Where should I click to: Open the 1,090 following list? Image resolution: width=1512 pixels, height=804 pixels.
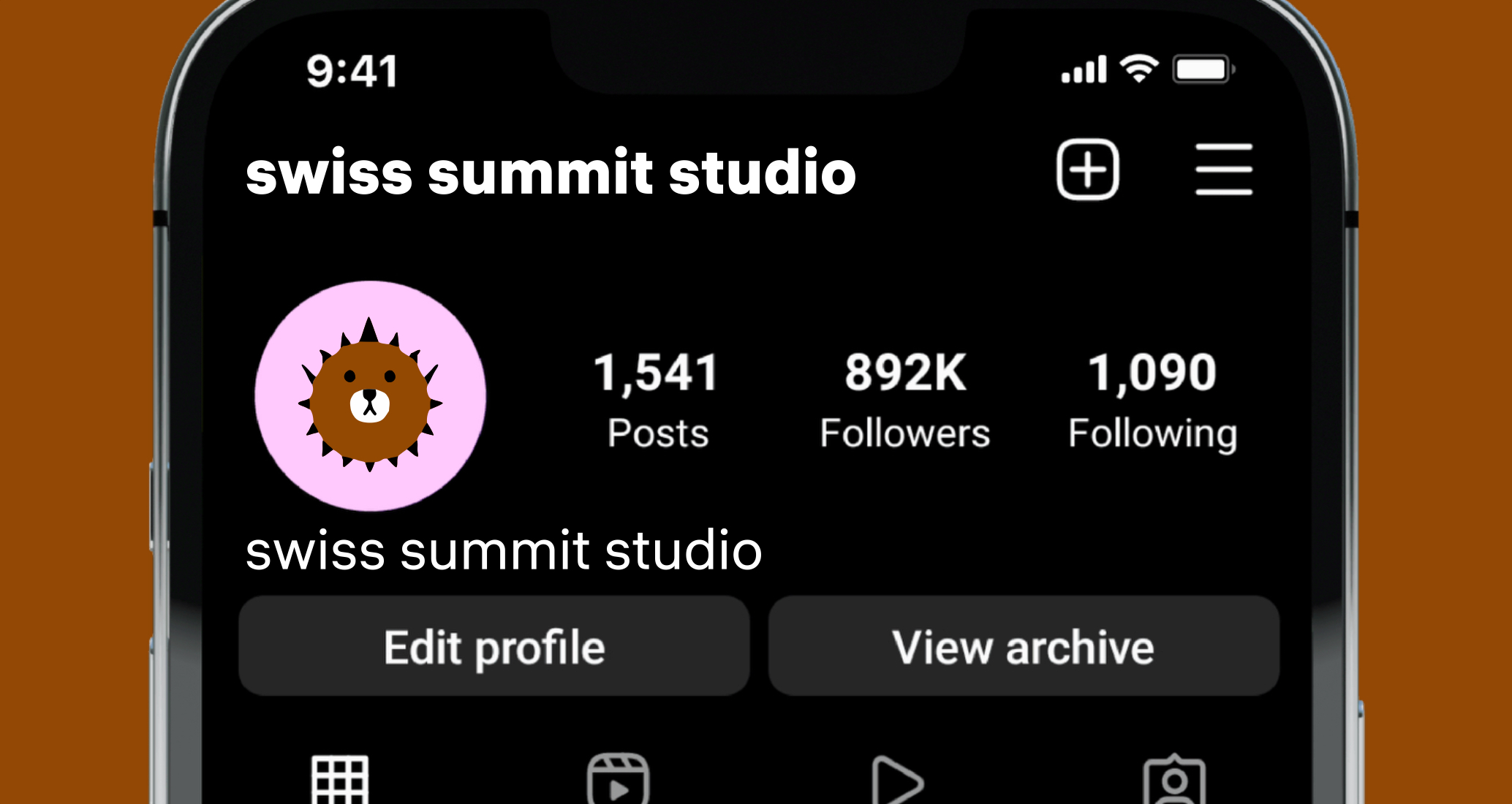click(1152, 400)
